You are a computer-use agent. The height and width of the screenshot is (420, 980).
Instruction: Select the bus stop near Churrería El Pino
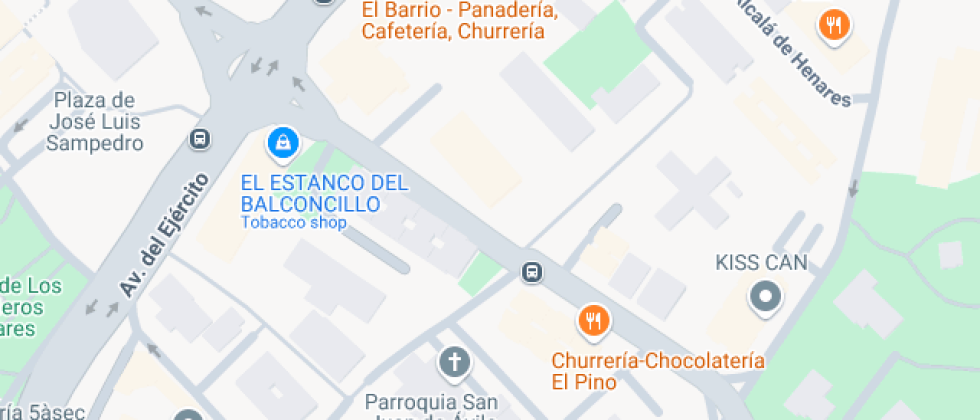point(532,271)
